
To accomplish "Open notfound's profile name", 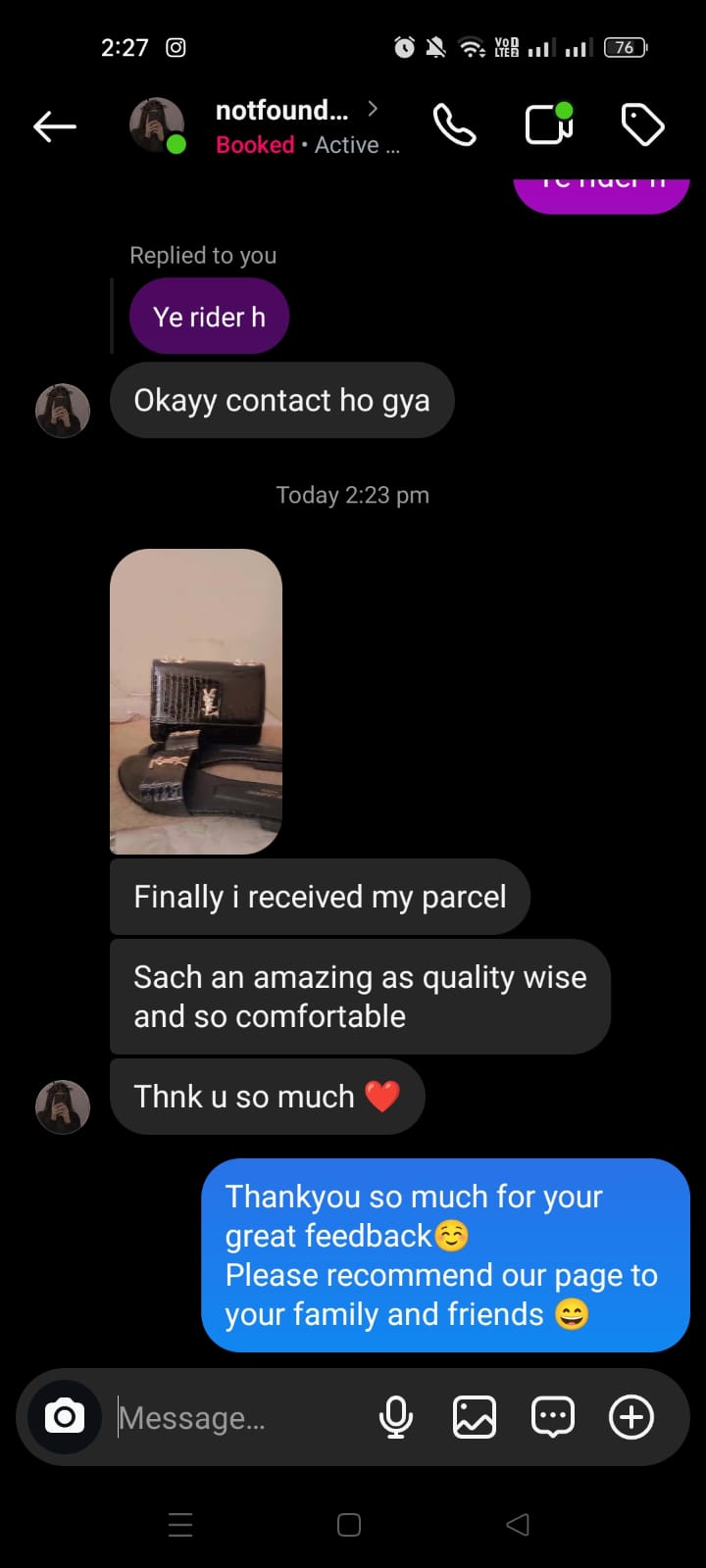I will (280, 110).
